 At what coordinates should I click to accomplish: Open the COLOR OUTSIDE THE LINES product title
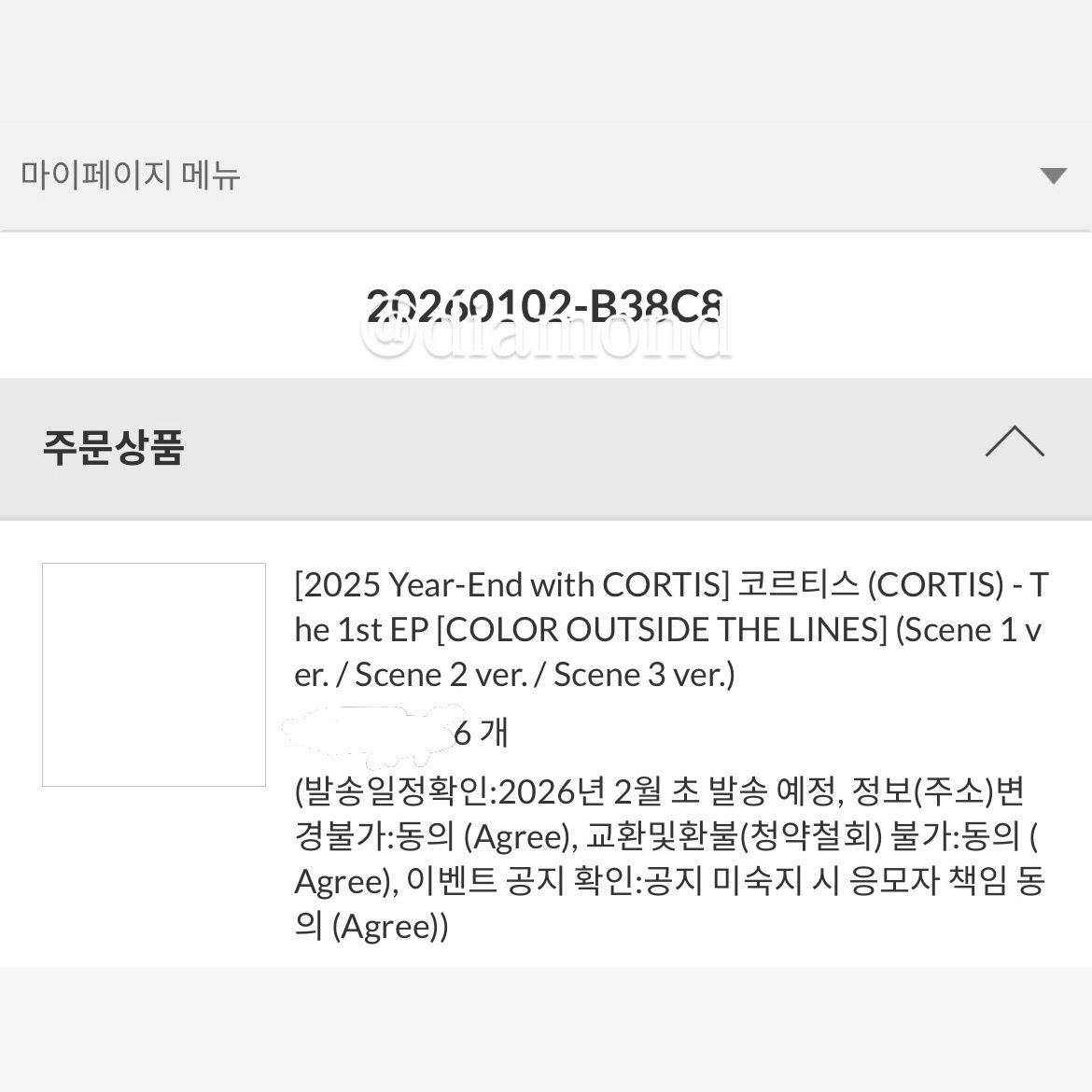[x=670, y=629]
